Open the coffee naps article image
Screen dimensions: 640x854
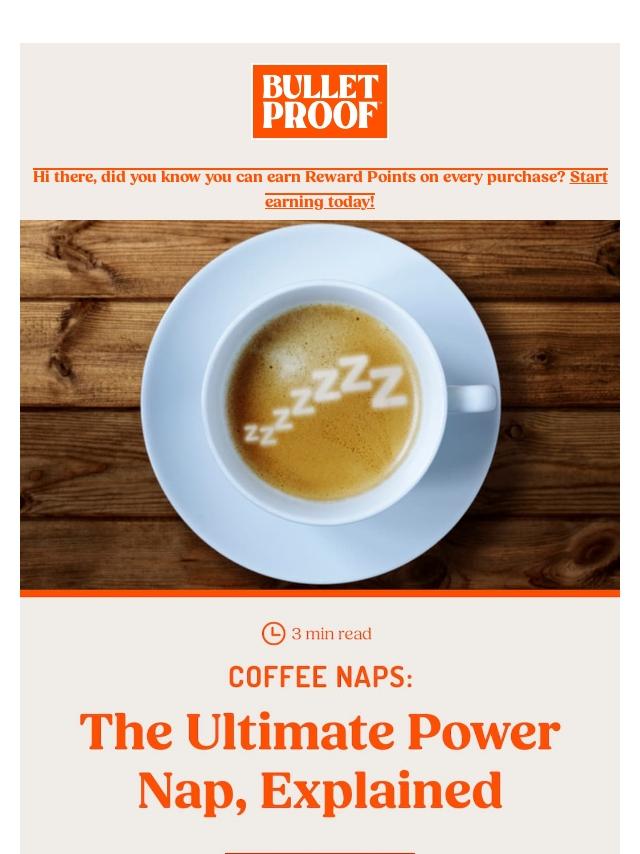point(320,404)
